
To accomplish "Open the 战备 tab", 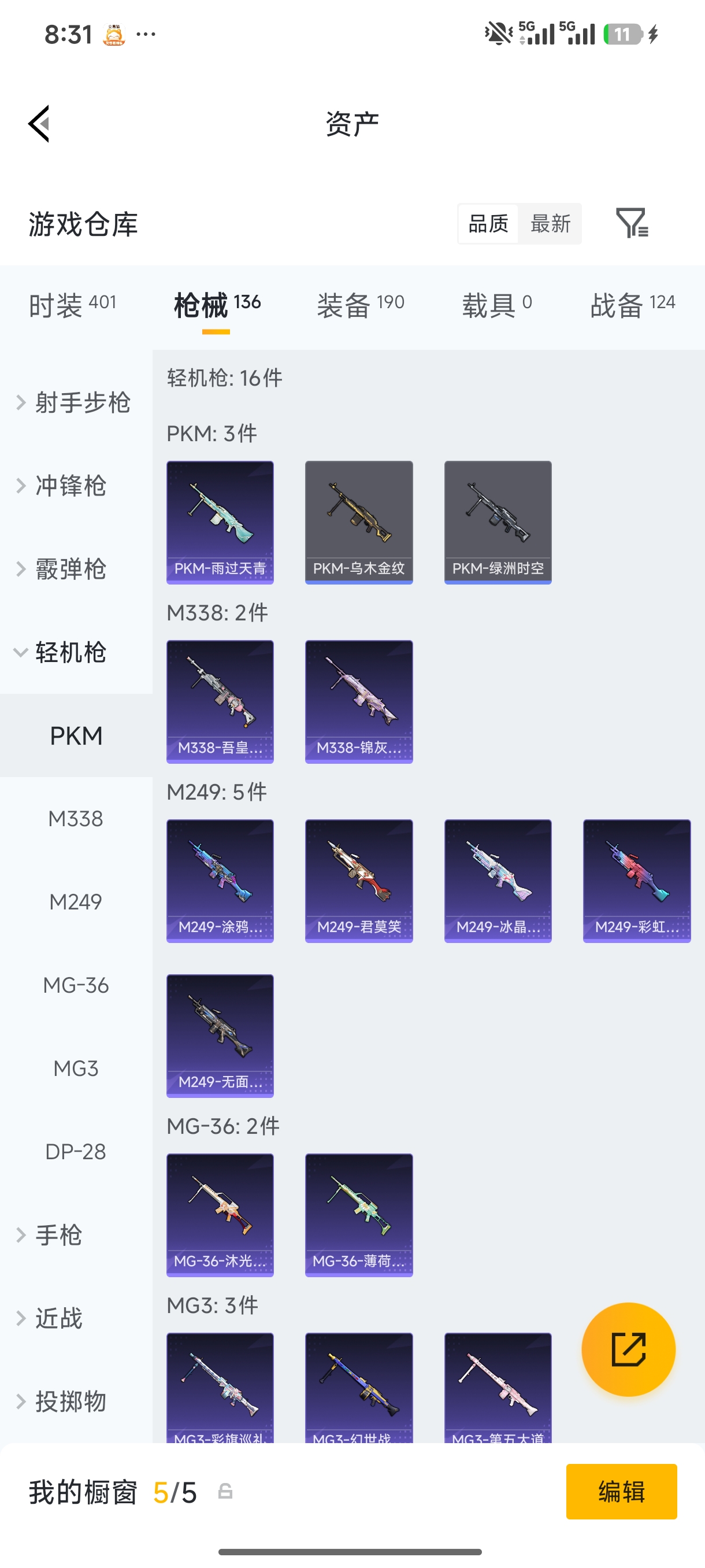I will point(632,304).
